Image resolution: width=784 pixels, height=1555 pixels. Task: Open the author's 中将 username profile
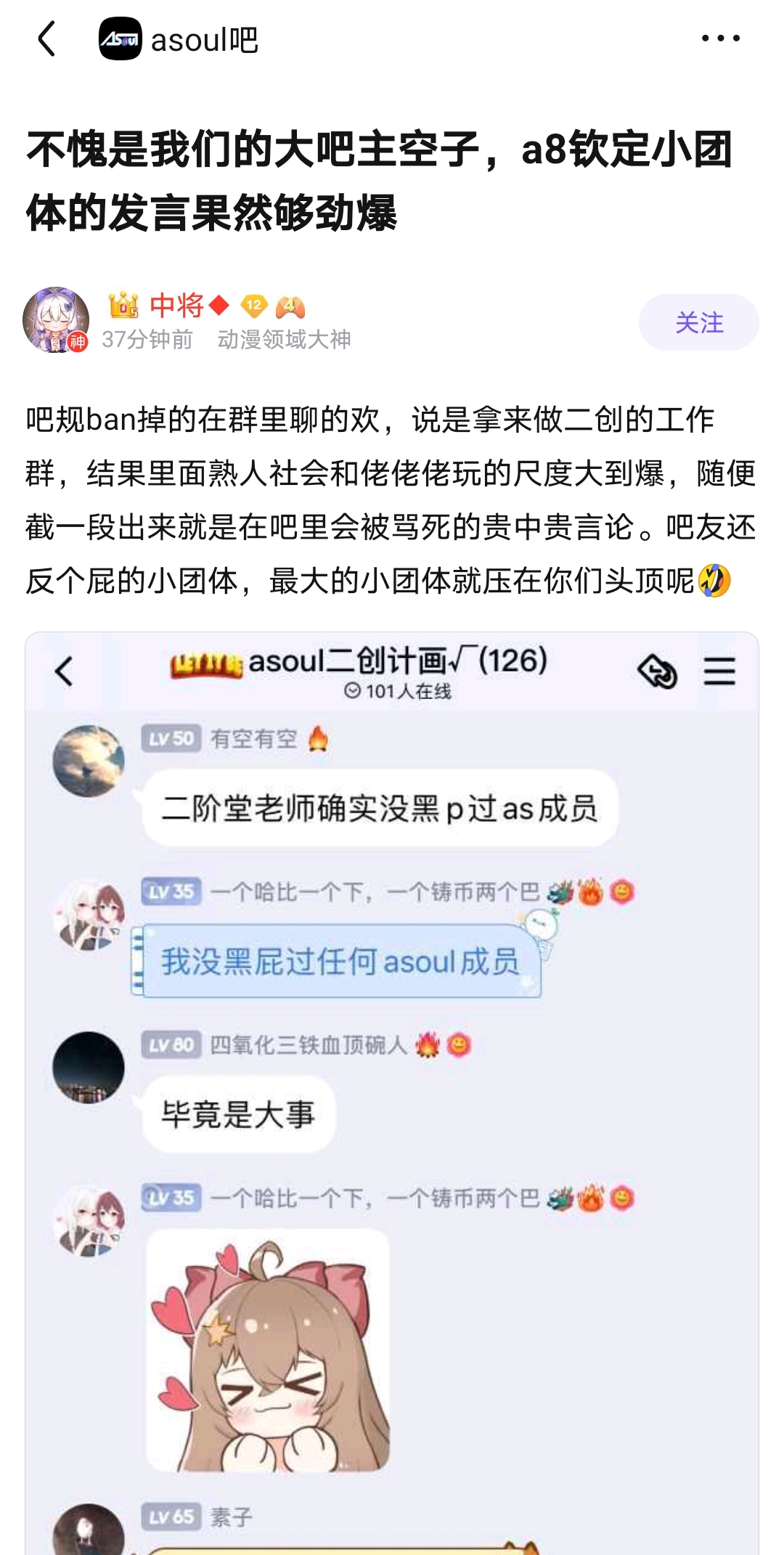click(176, 306)
